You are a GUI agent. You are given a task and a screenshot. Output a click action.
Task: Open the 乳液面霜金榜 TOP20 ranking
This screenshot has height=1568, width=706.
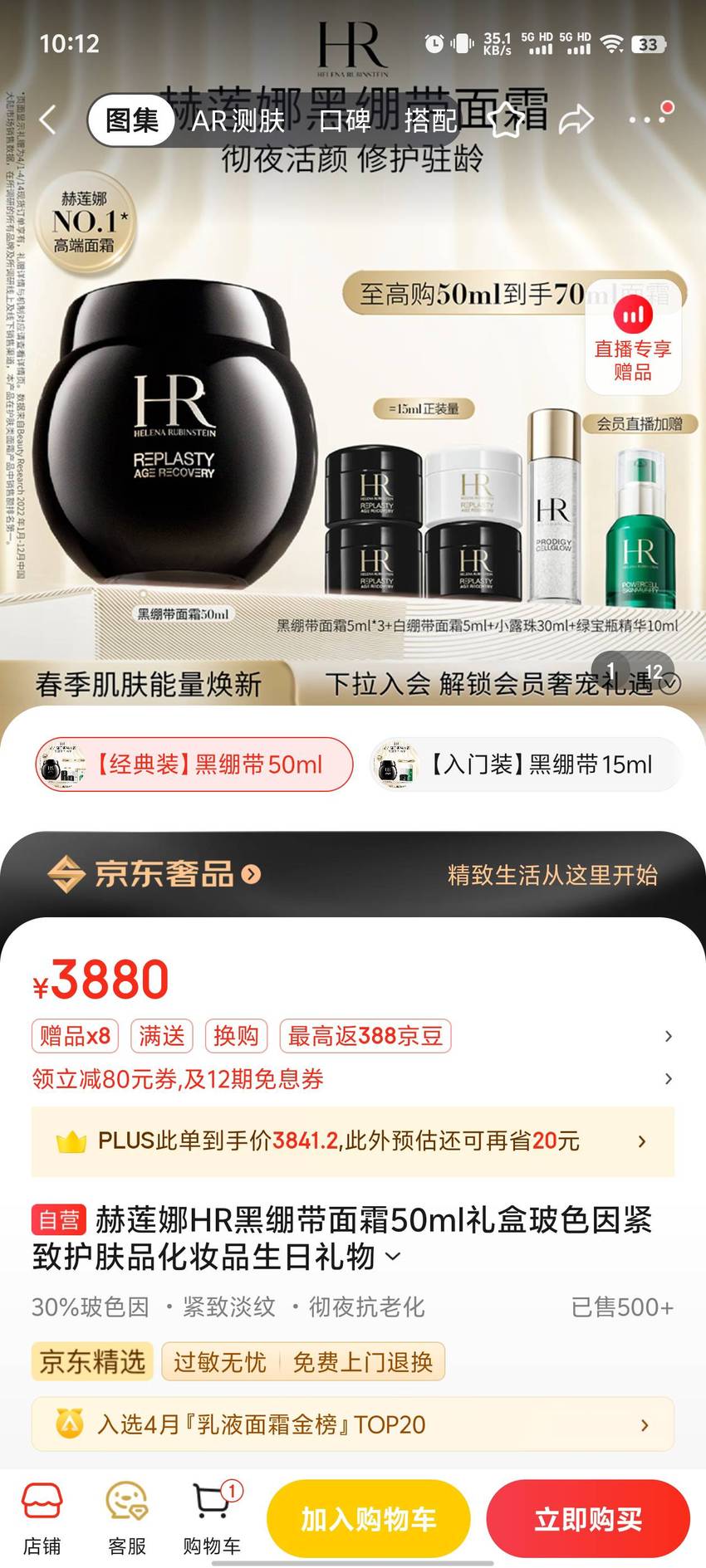coord(353,1424)
